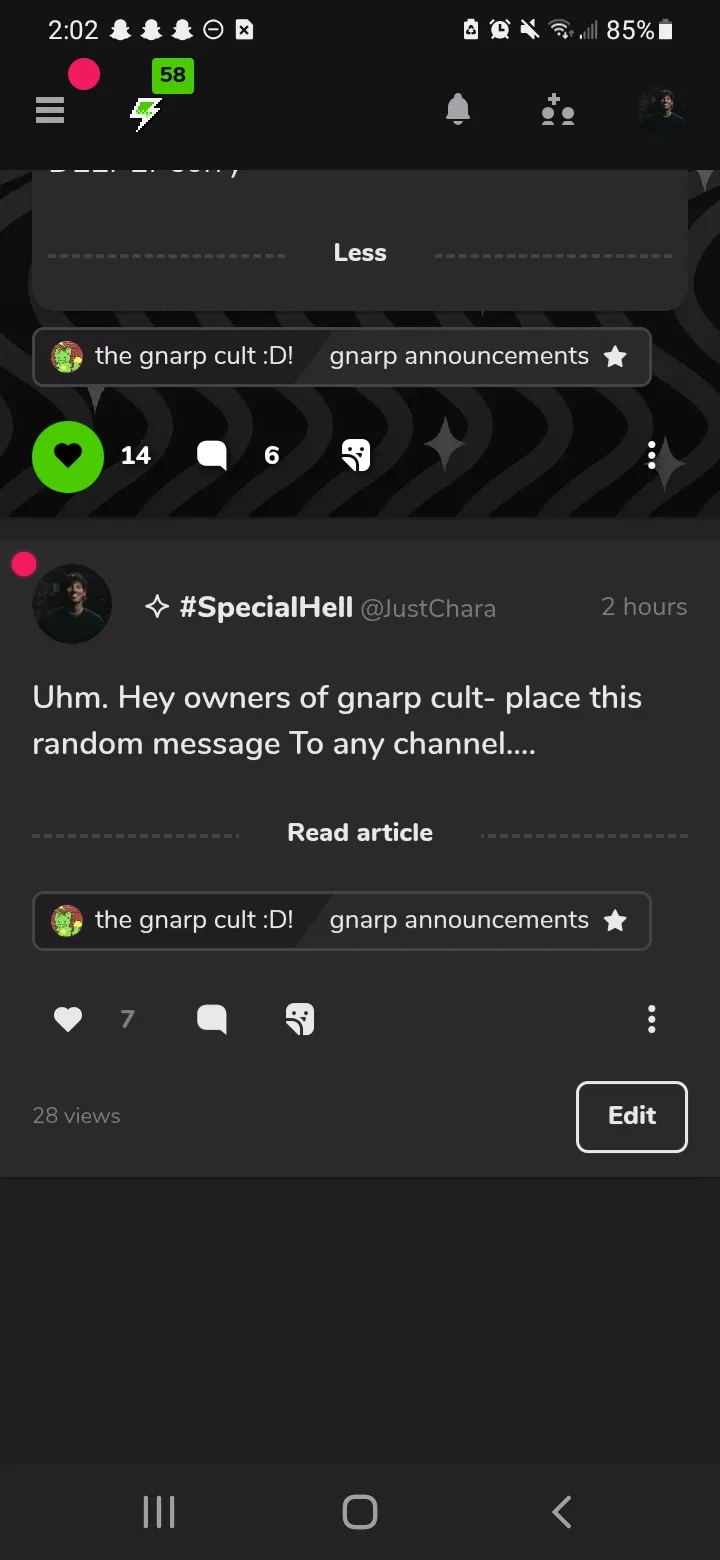Comment on the #SpecialHell post

(x=212, y=1019)
